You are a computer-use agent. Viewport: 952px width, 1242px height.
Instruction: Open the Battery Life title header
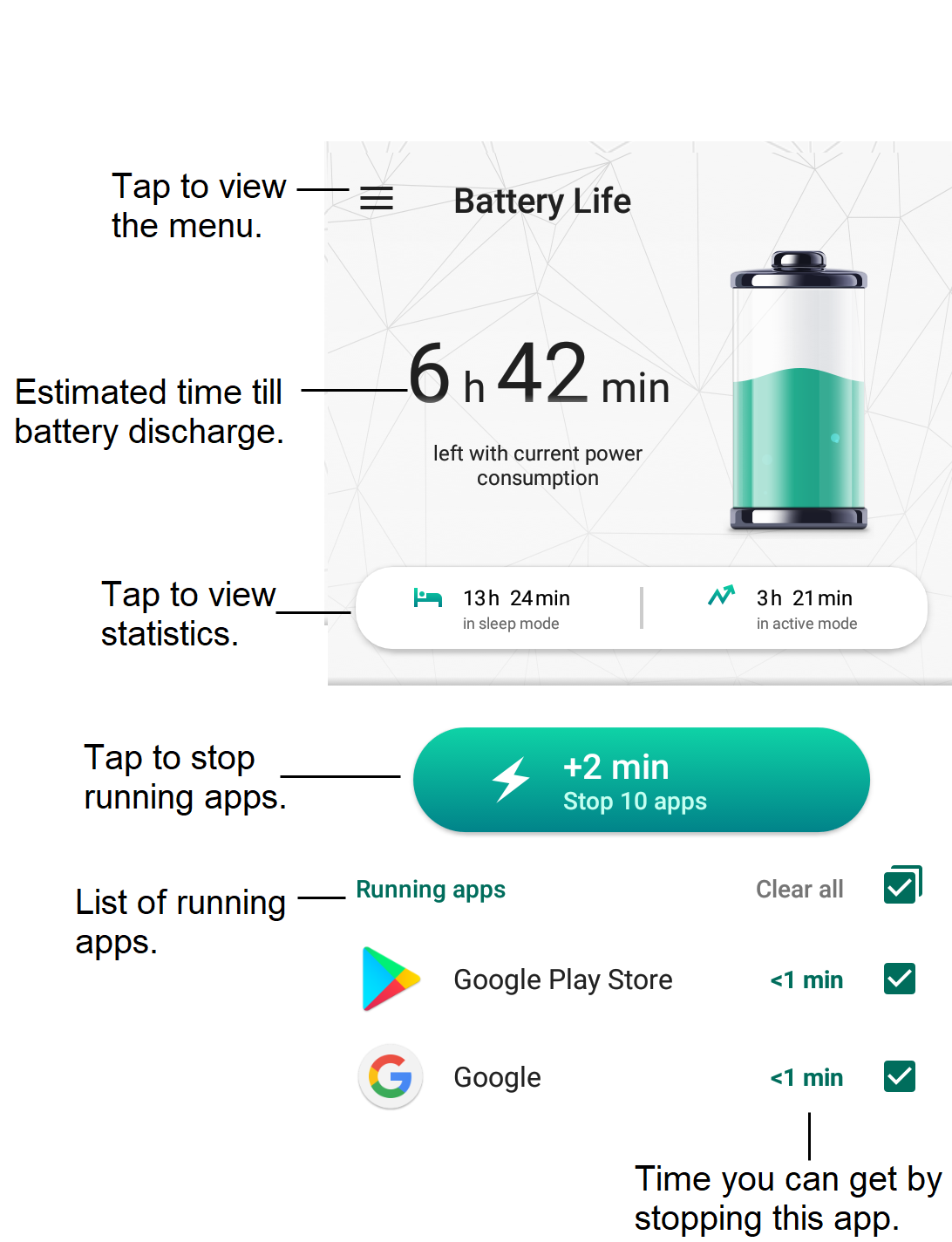point(542,201)
